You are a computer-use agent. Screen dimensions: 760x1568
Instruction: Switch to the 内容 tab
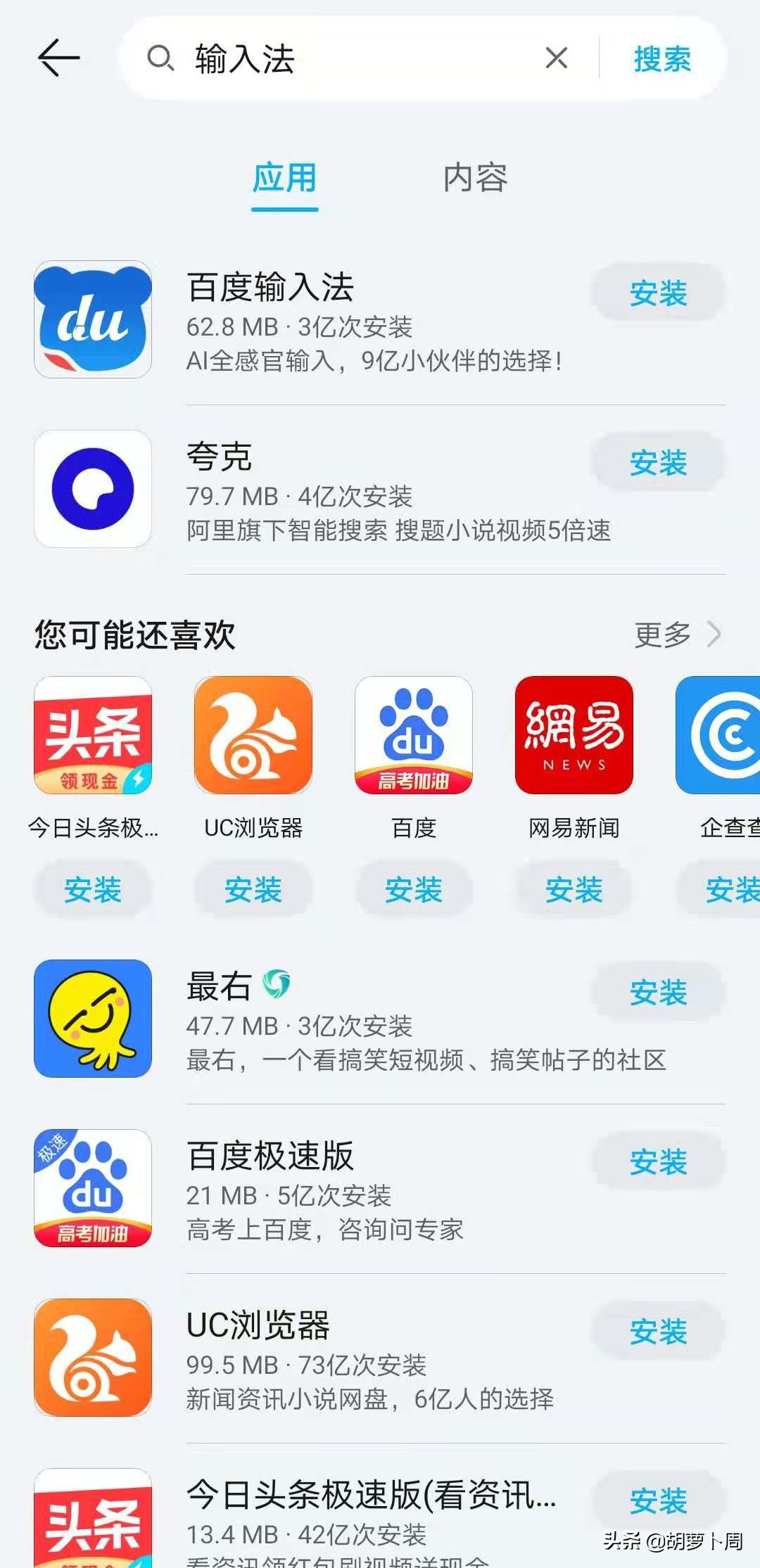(475, 178)
